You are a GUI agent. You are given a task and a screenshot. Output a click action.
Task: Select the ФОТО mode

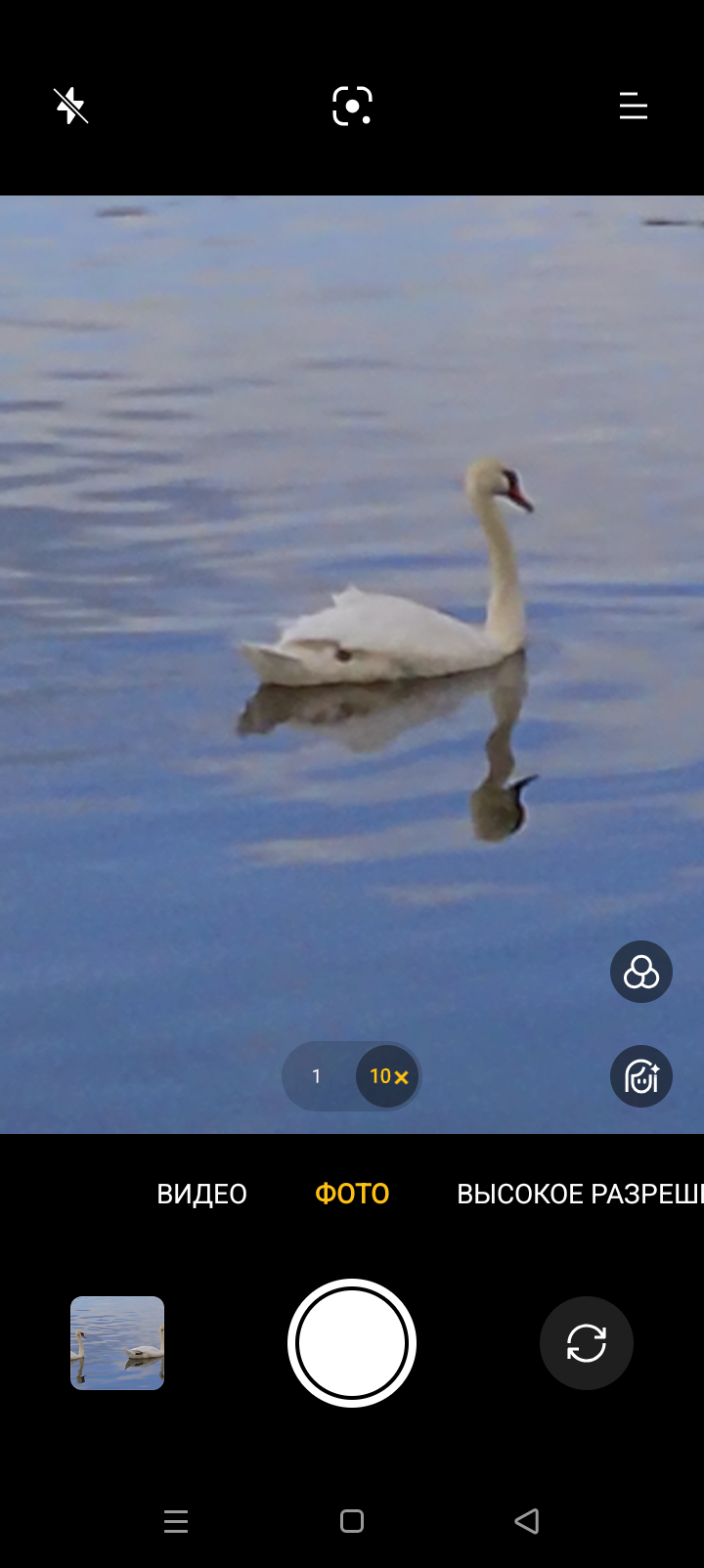point(352,1194)
